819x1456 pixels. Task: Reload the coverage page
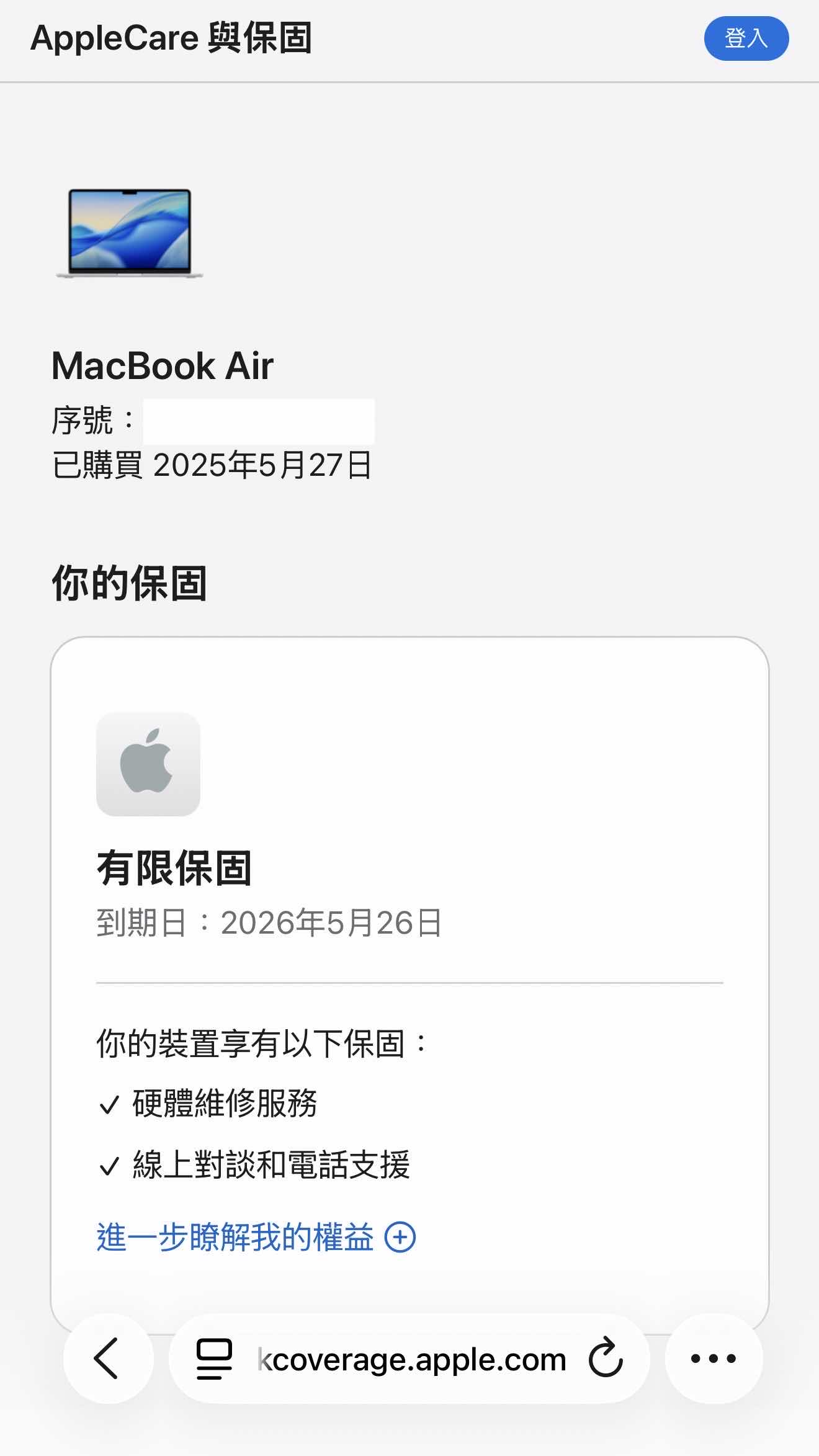pyautogui.click(x=606, y=1359)
